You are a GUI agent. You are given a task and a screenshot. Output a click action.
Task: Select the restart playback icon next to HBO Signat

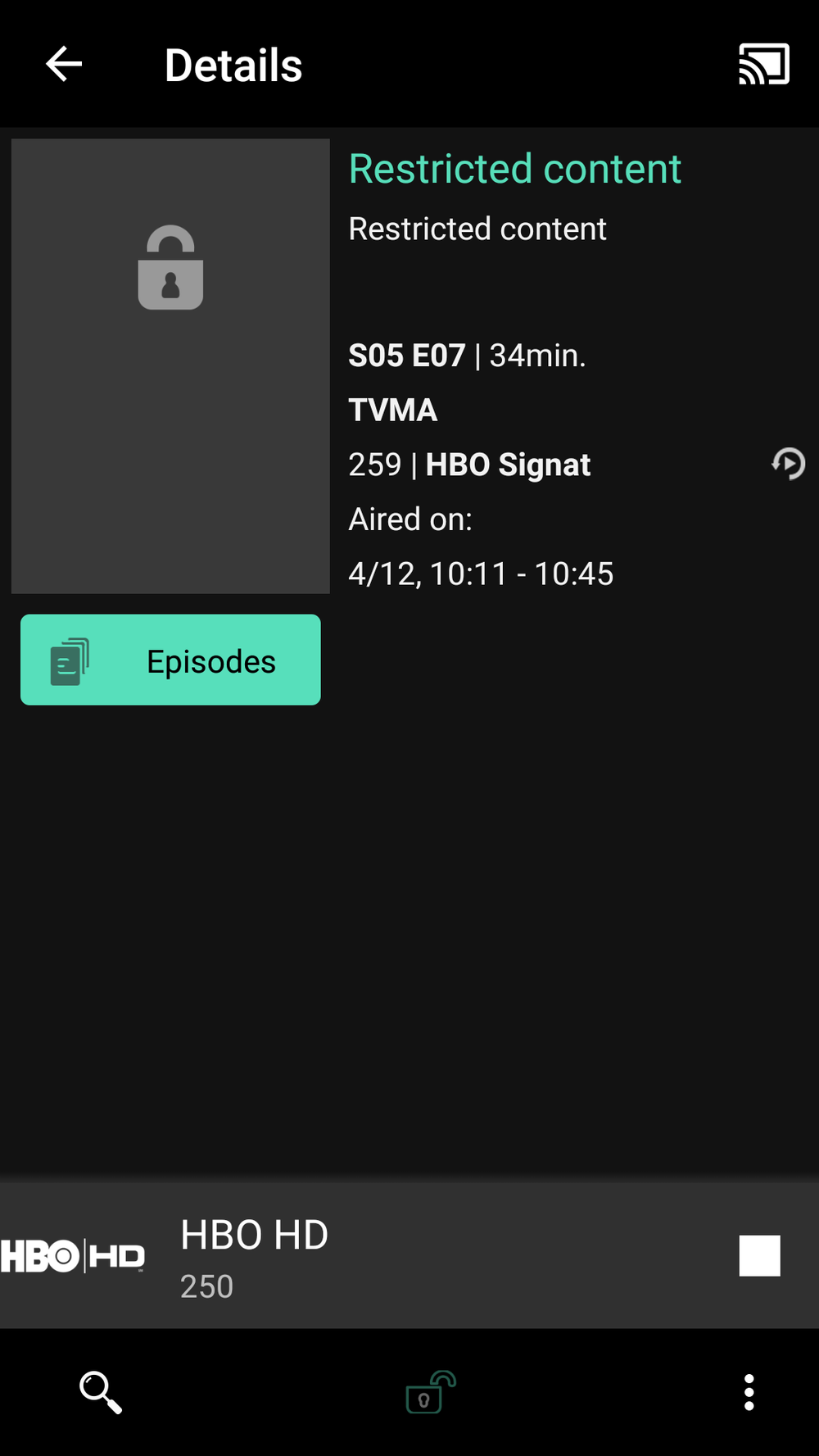pyautogui.click(x=787, y=464)
